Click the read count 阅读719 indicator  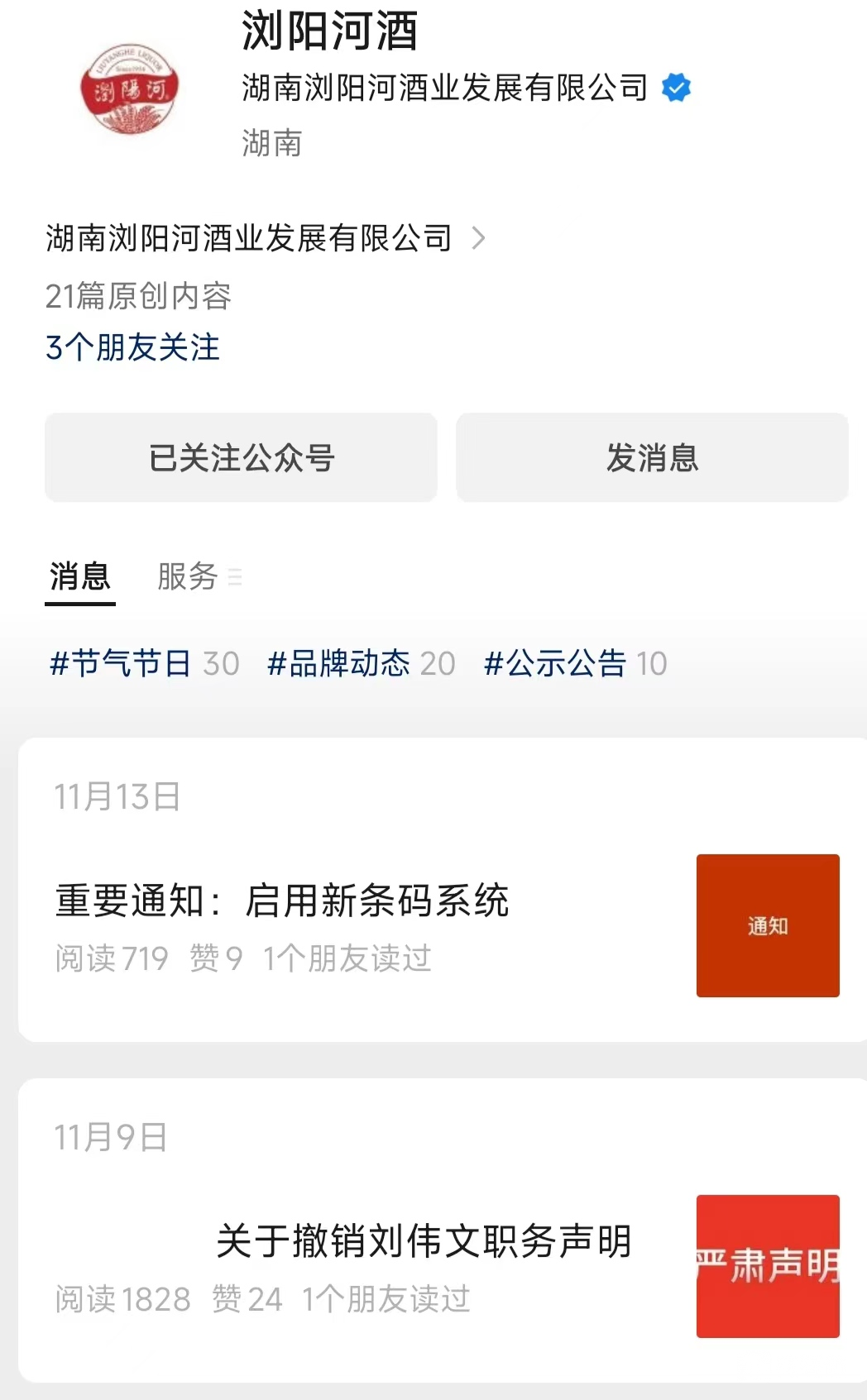click(x=112, y=958)
